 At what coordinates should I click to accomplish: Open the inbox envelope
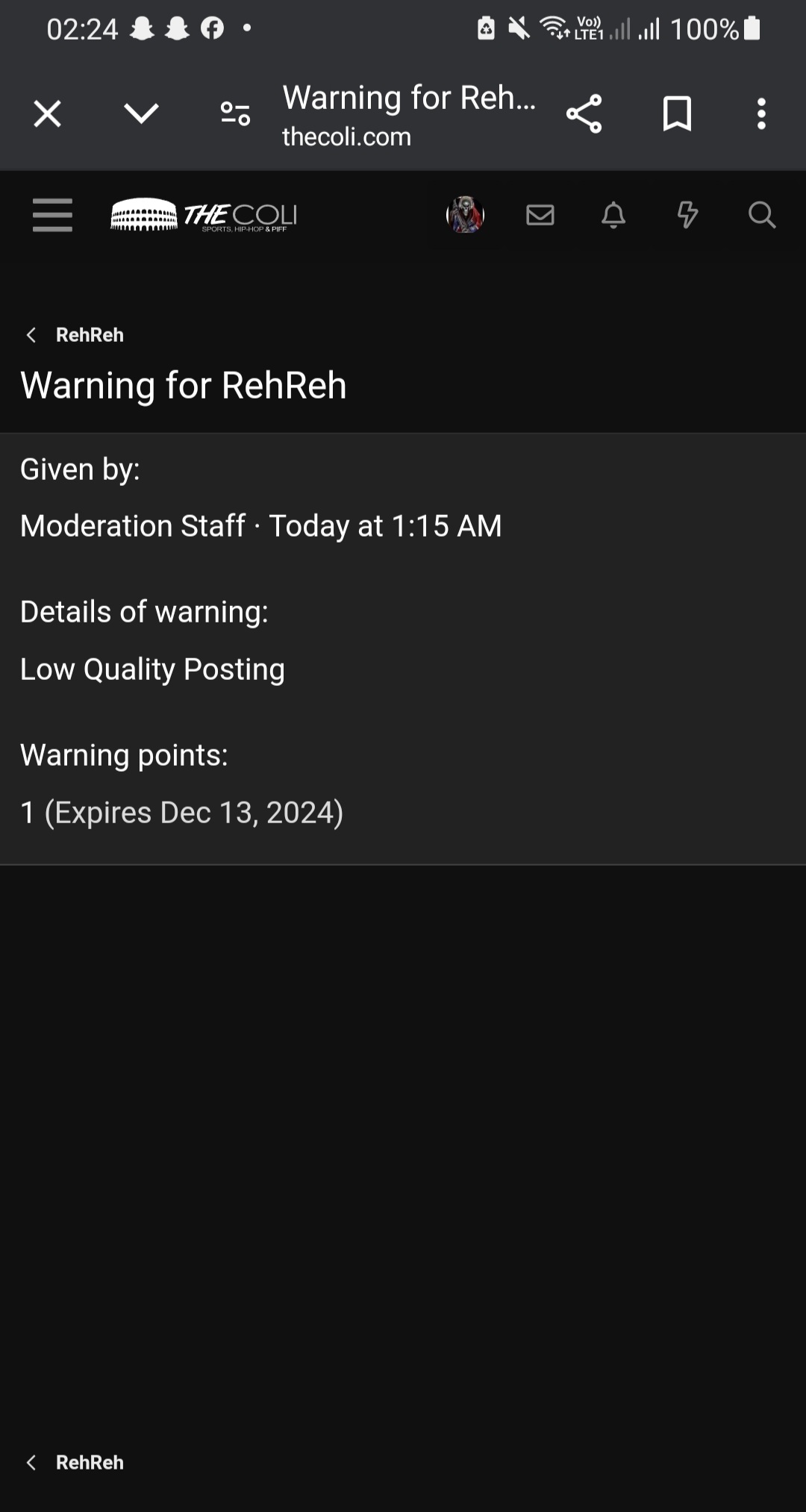pos(540,215)
